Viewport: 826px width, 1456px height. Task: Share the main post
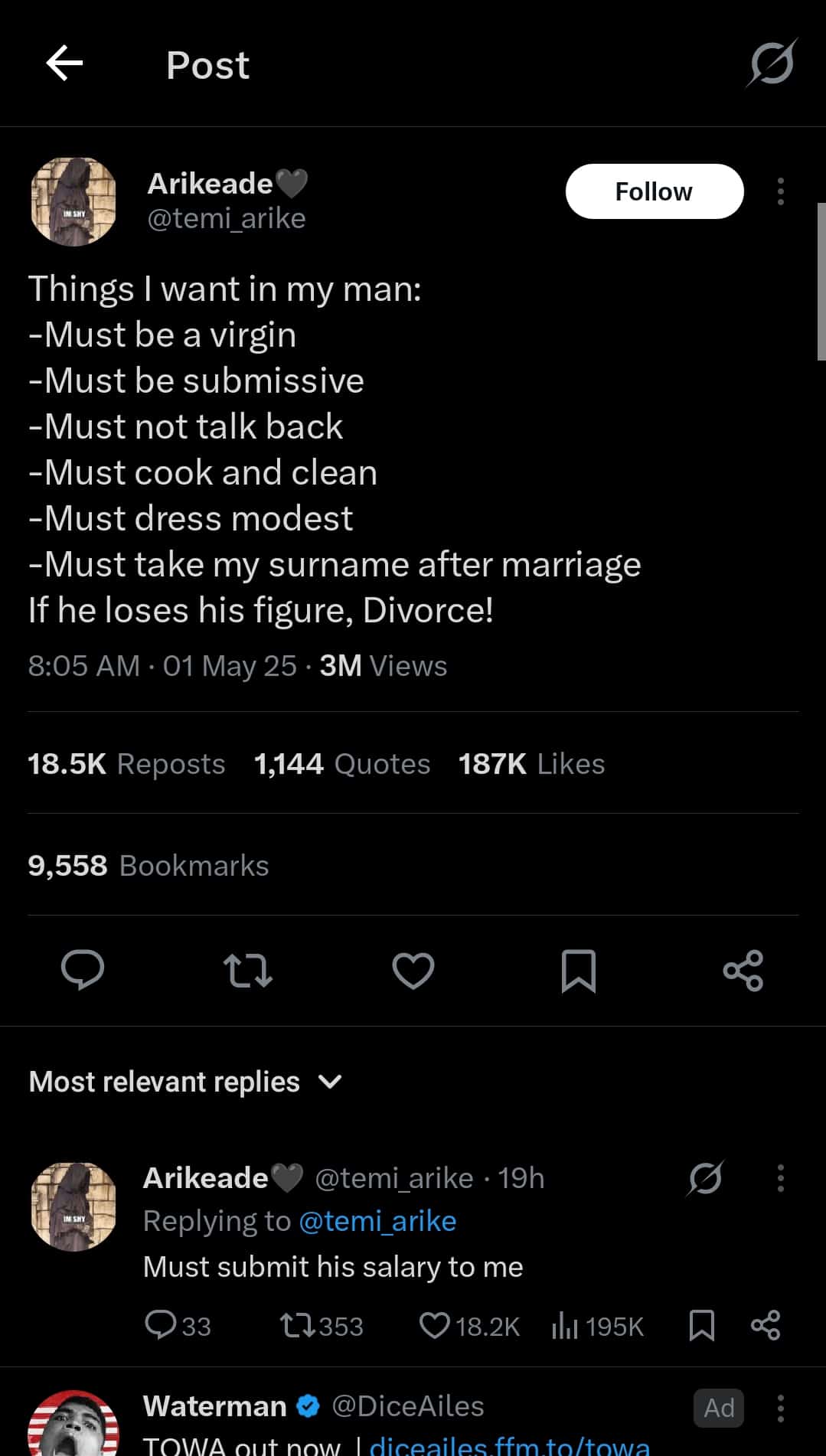coord(743,970)
